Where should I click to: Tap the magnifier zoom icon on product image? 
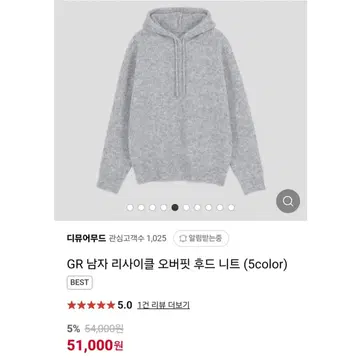(288, 201)
